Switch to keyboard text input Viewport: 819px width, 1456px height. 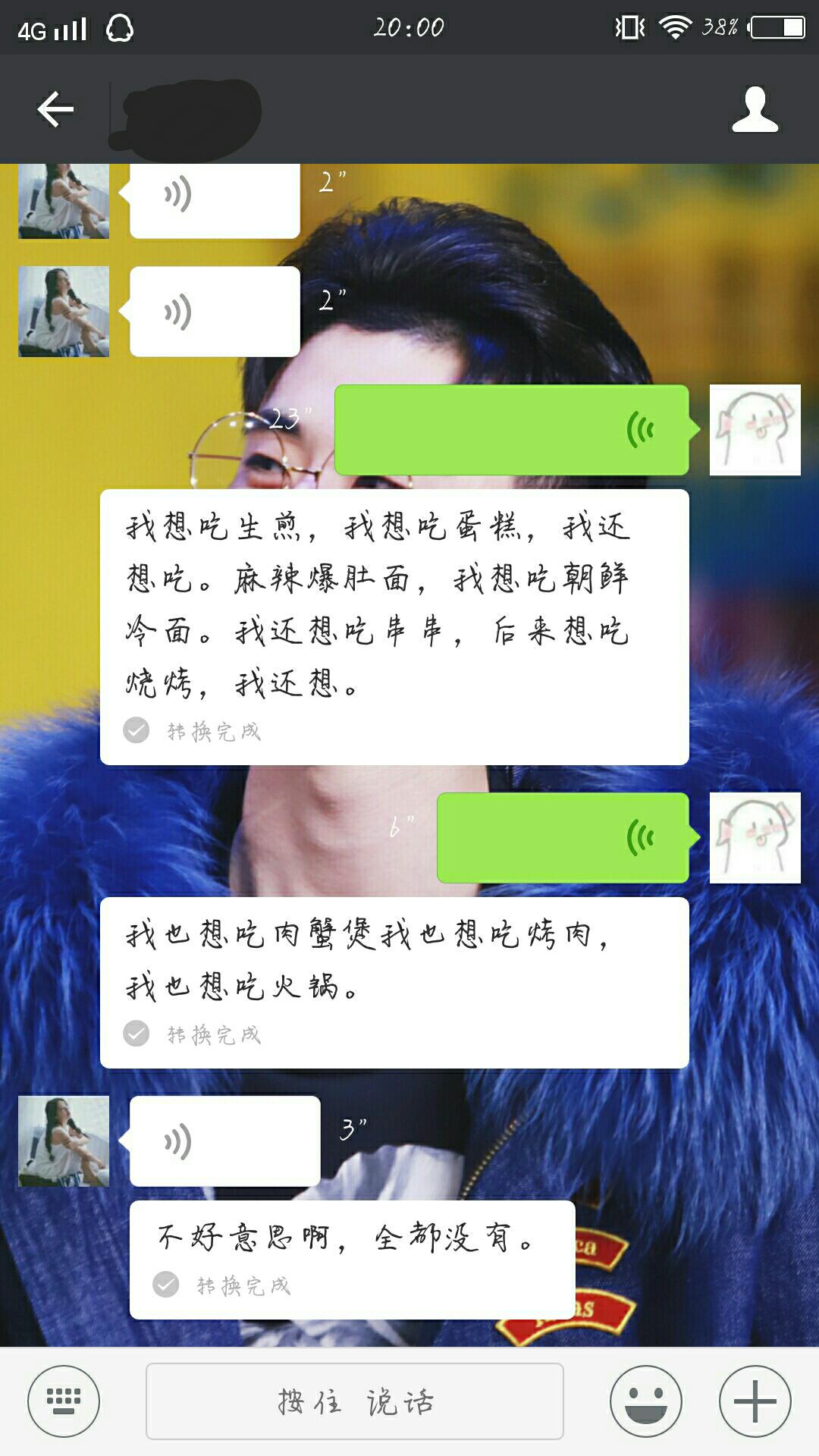coord(64,1401)
